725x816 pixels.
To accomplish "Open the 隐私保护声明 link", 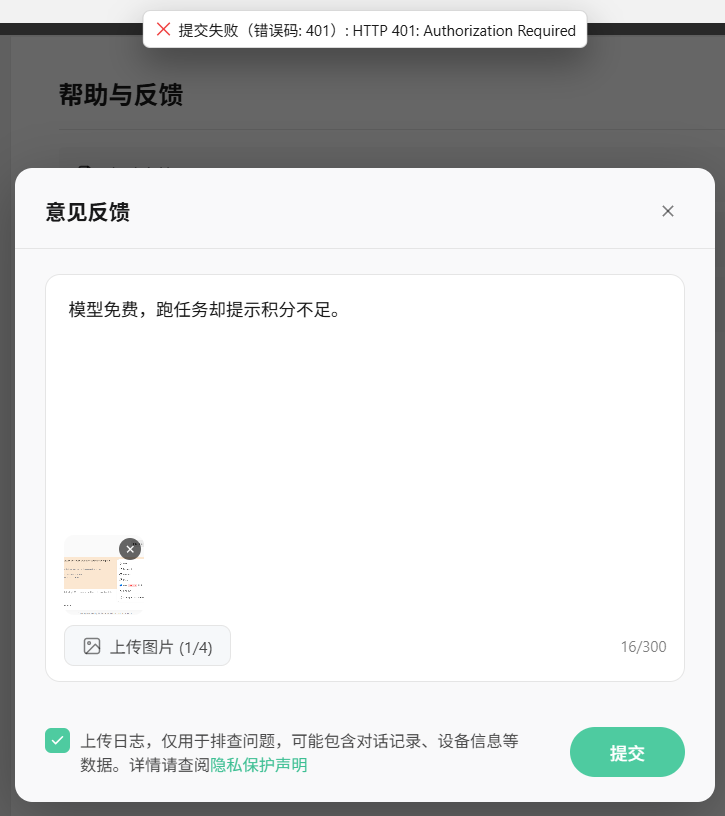I will [x=259, y=765].
